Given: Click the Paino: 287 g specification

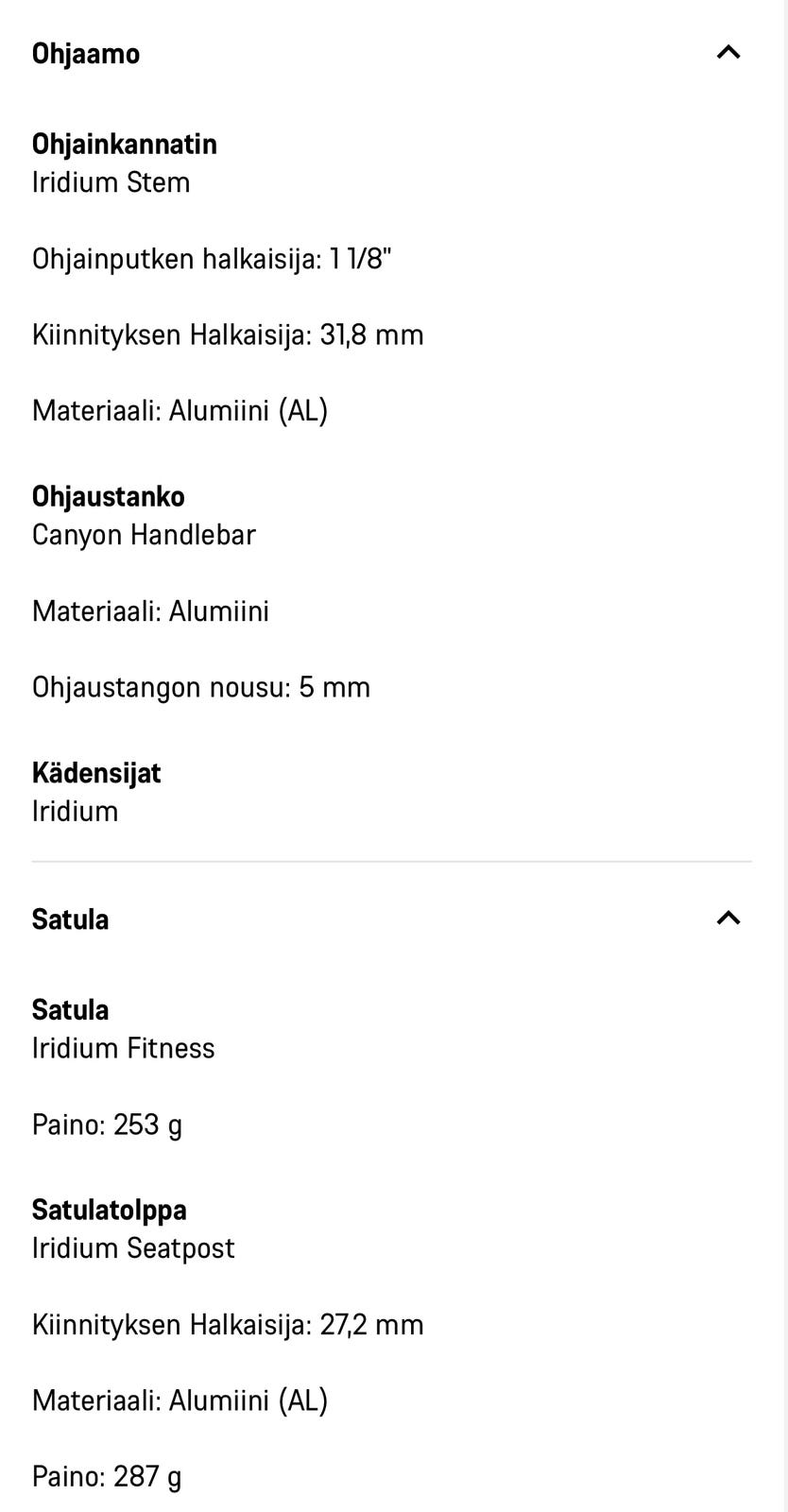Looking at the screenshot, I should (x=107, y=1476).
